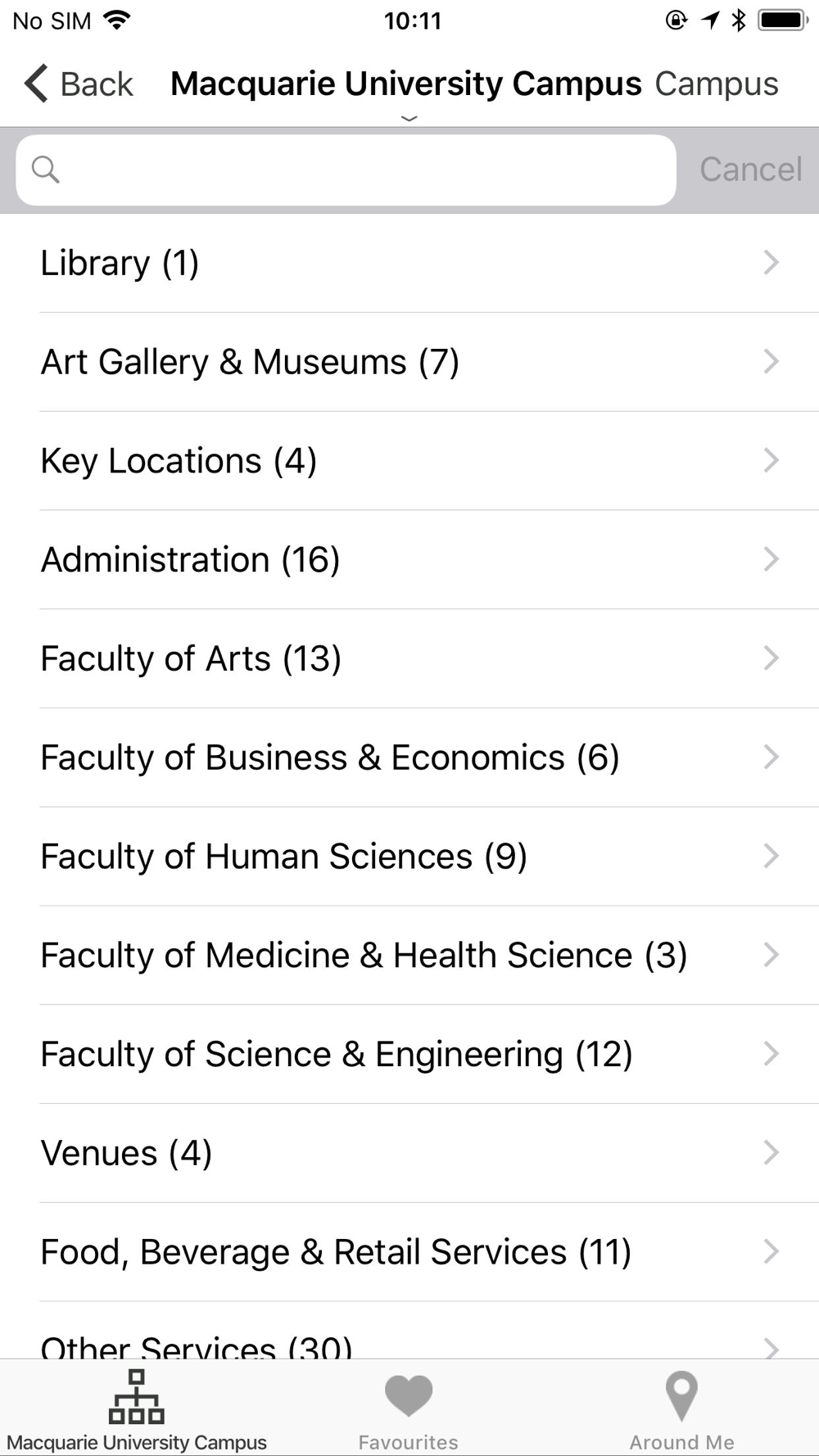
Task: Select Faculty of Human Sciences
Action: pos(409,857)
